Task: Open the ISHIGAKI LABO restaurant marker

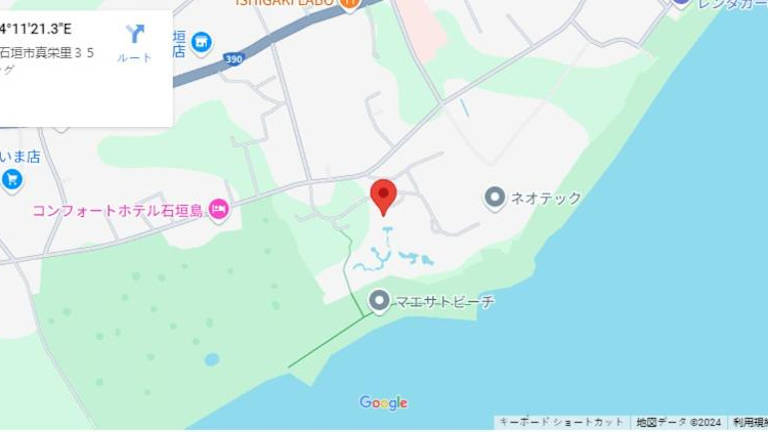Action: click(x=349, y=4)
